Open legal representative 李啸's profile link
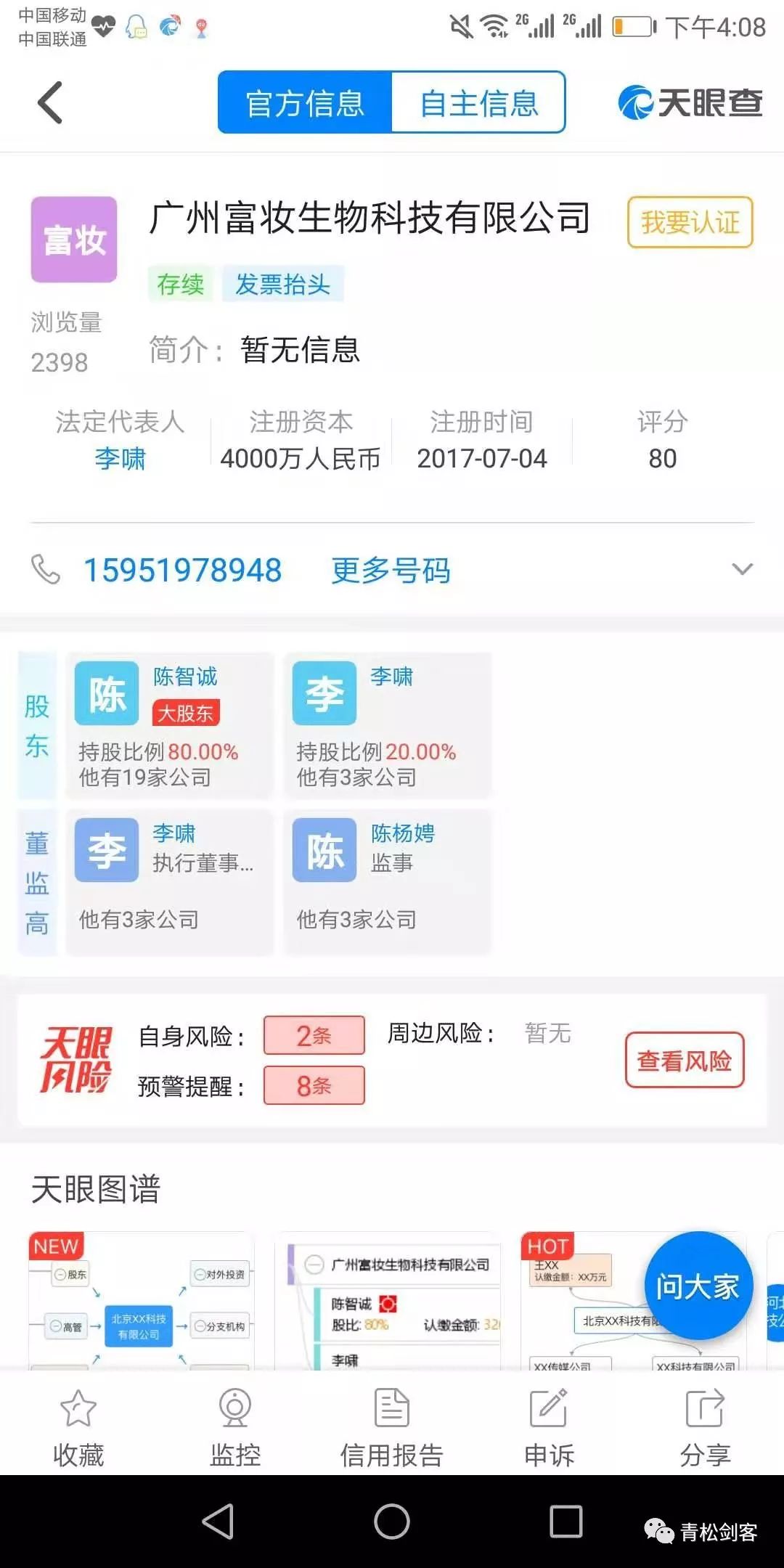This screenshot has width=784, height=1568. (x=121, y=459)
